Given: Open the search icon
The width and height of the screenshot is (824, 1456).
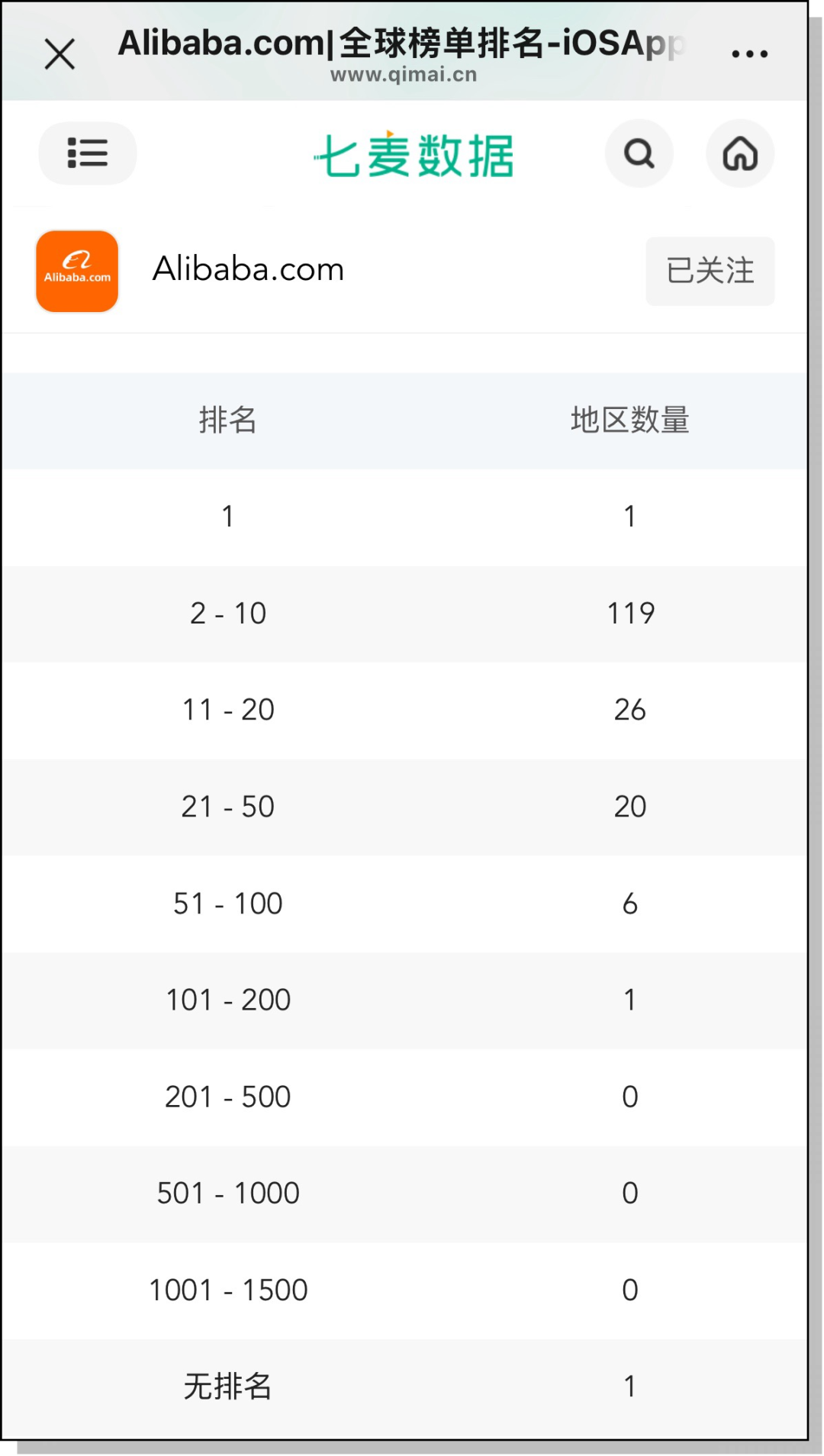Looking at the screenshot, I should coord(639,153).
